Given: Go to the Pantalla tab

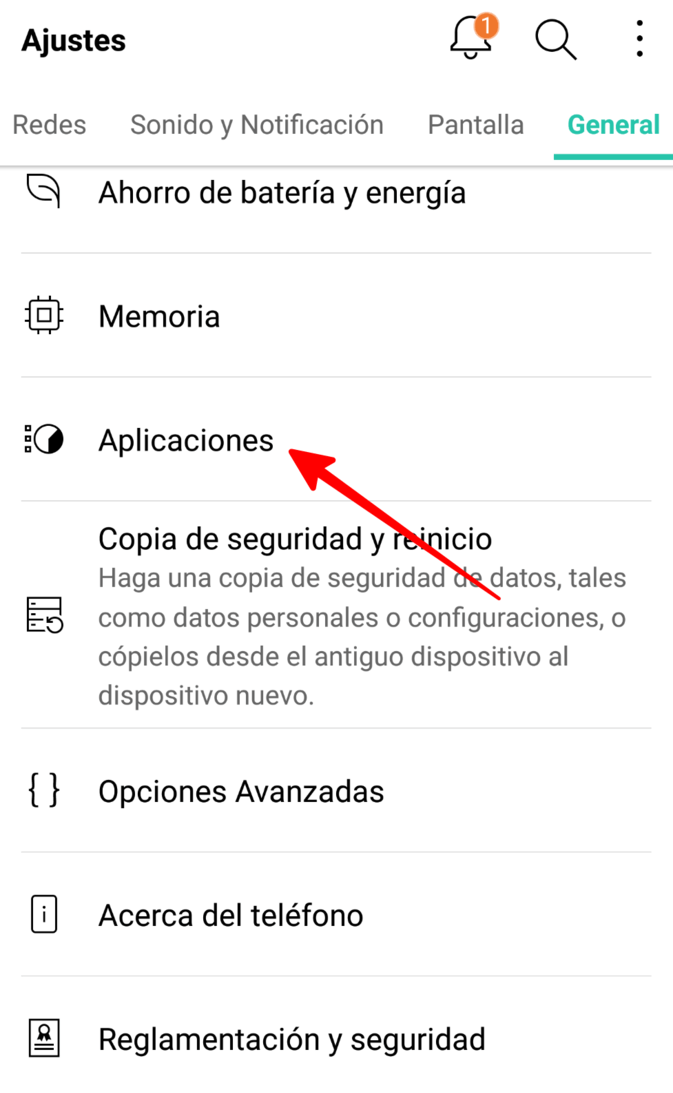Looking at the screenshot, I should point(476,125).
